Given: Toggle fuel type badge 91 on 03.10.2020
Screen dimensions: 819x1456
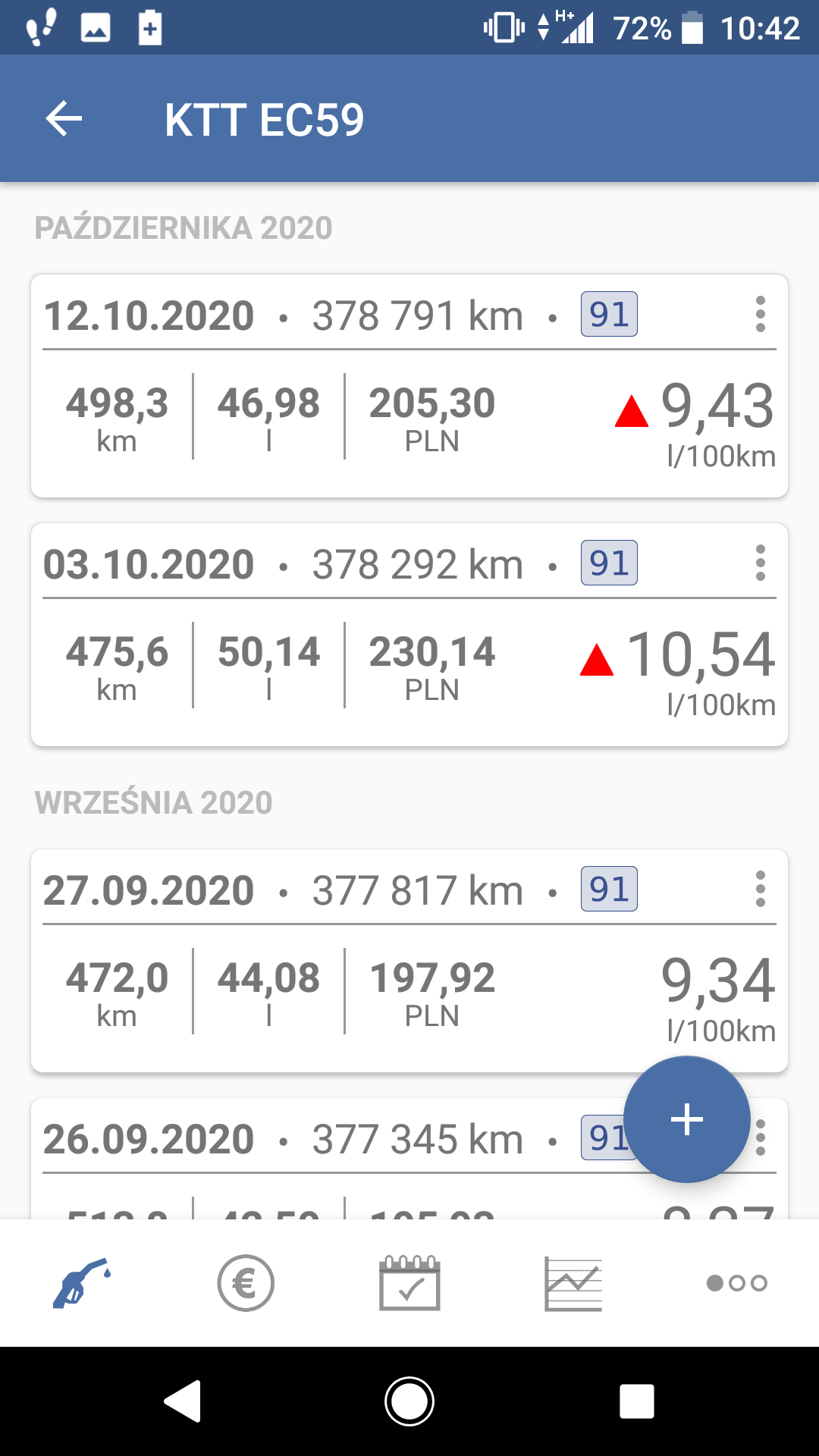Looking at the screenshot, I should (608, 563).
